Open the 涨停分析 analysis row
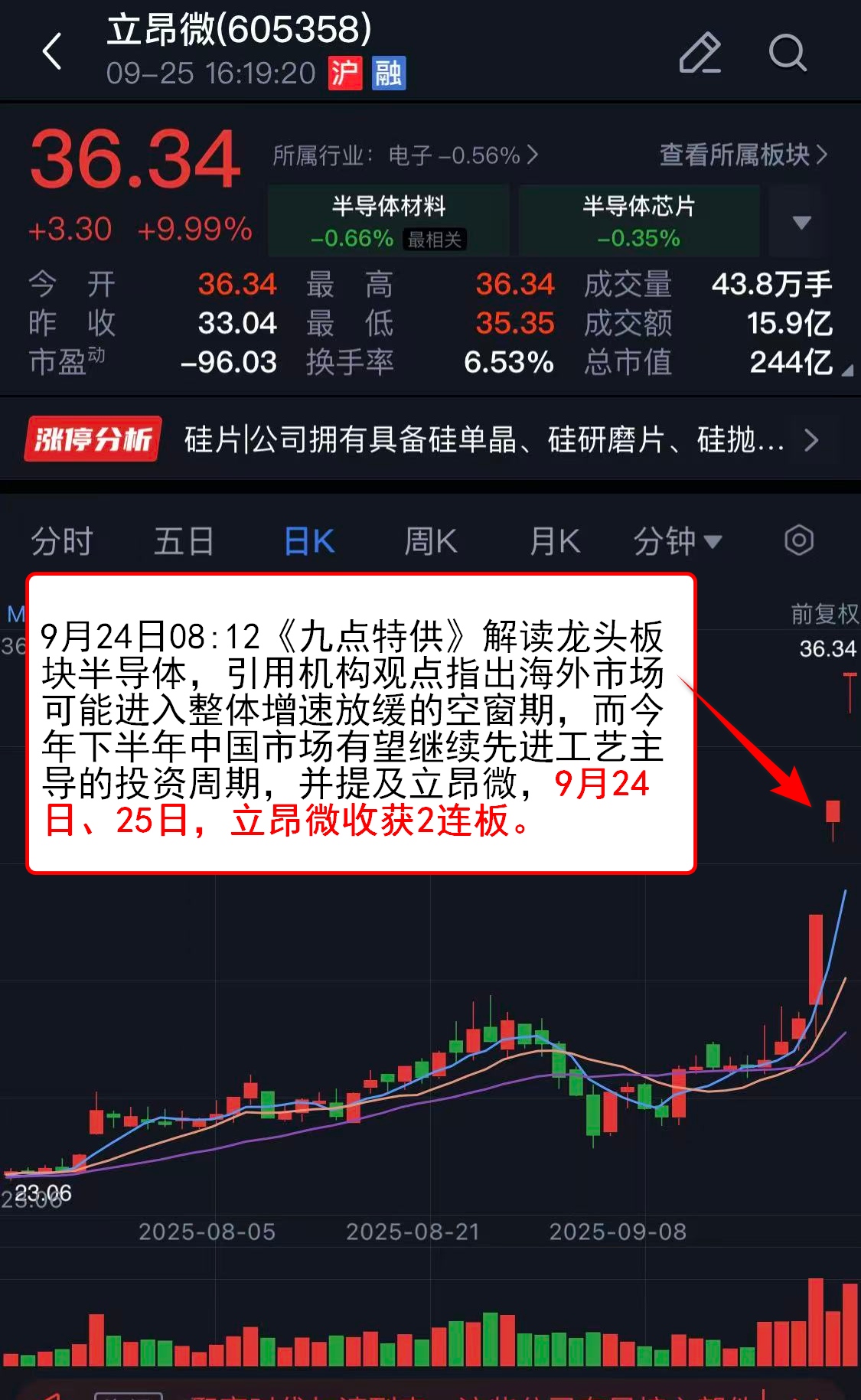This screenshot has height=1400, width=861. click(429, 439)
